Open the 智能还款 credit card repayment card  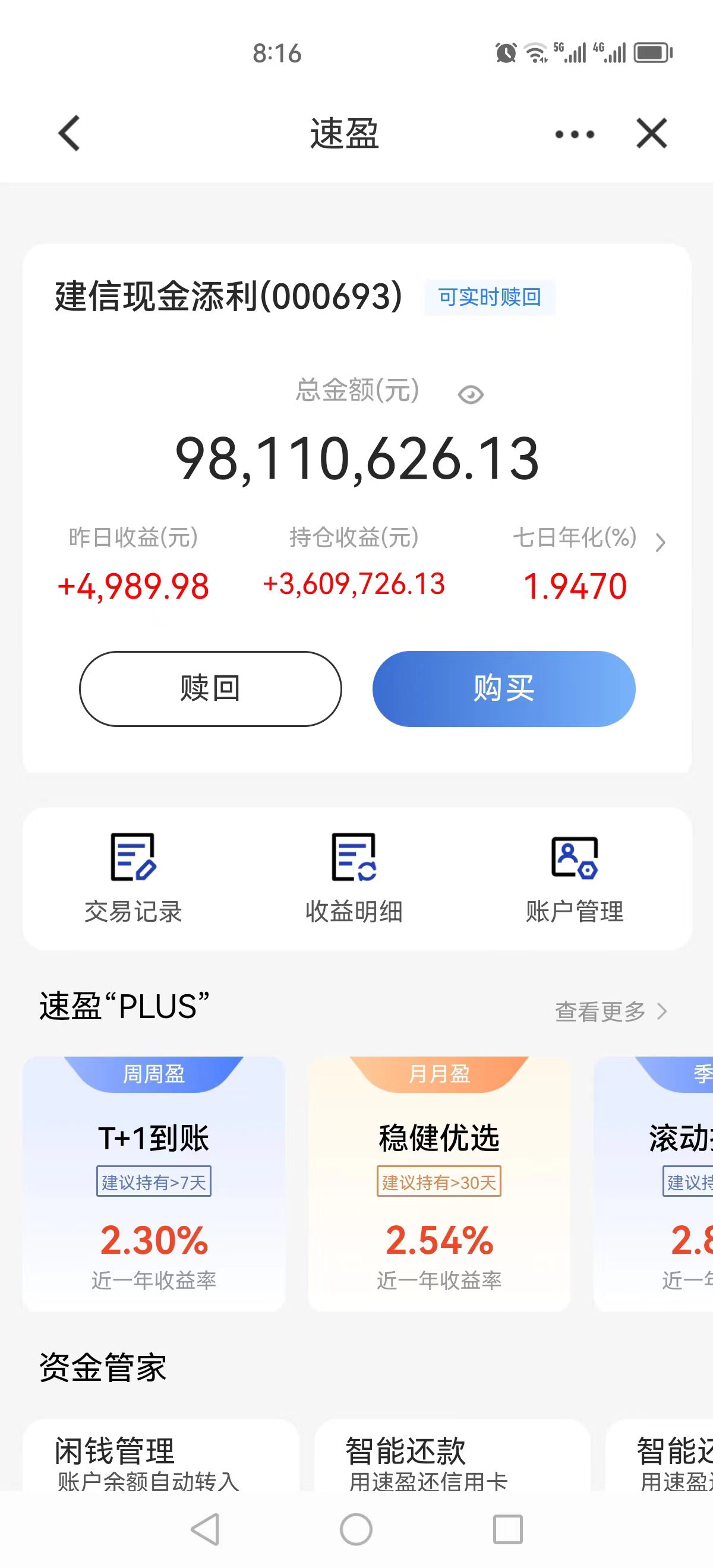[x=452, y=1458]
